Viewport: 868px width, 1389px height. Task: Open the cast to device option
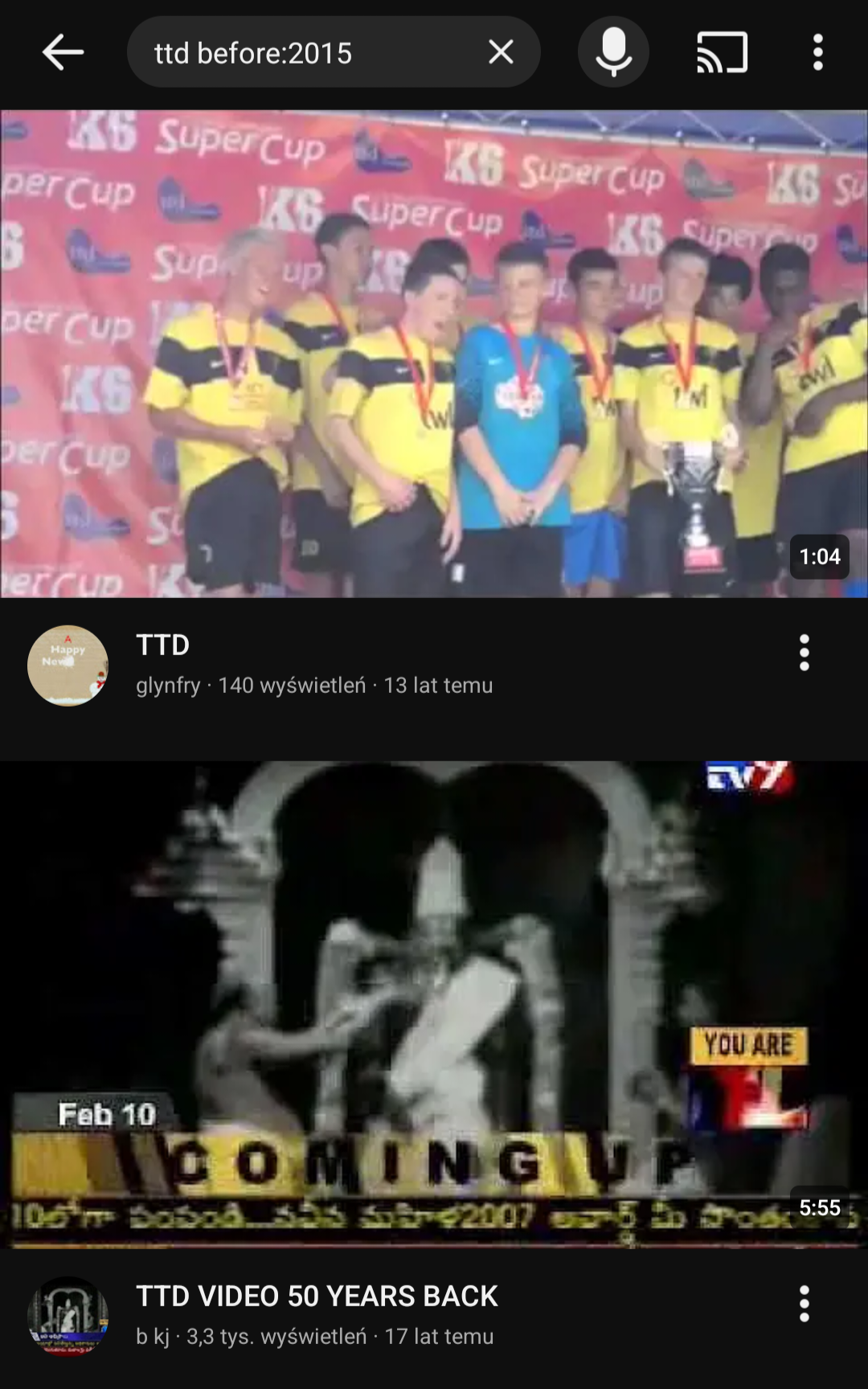pyautogui.click(x=722, y=53)
